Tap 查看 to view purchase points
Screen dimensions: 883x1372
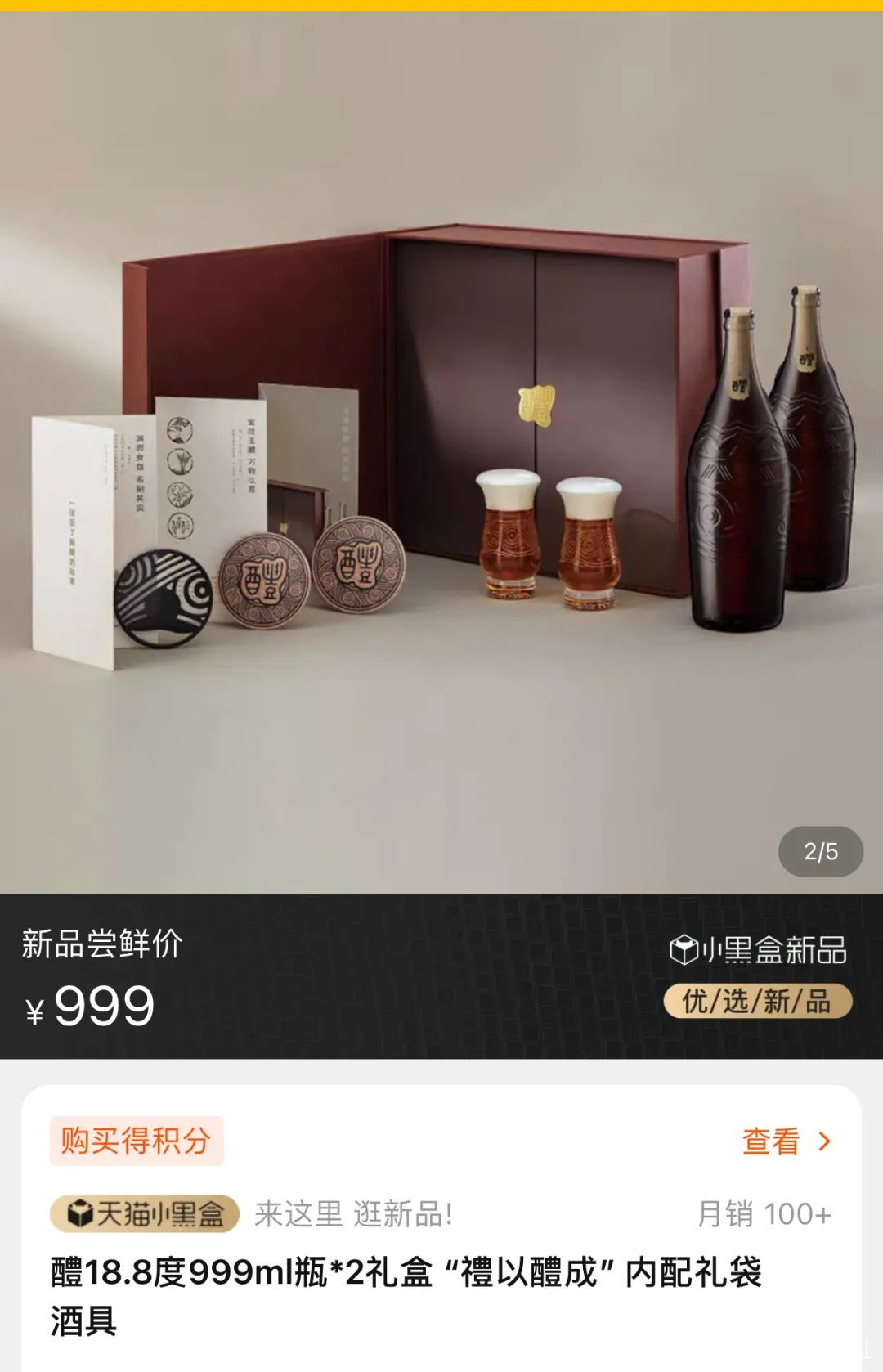pyautogui.click(x=785, y=1141)
